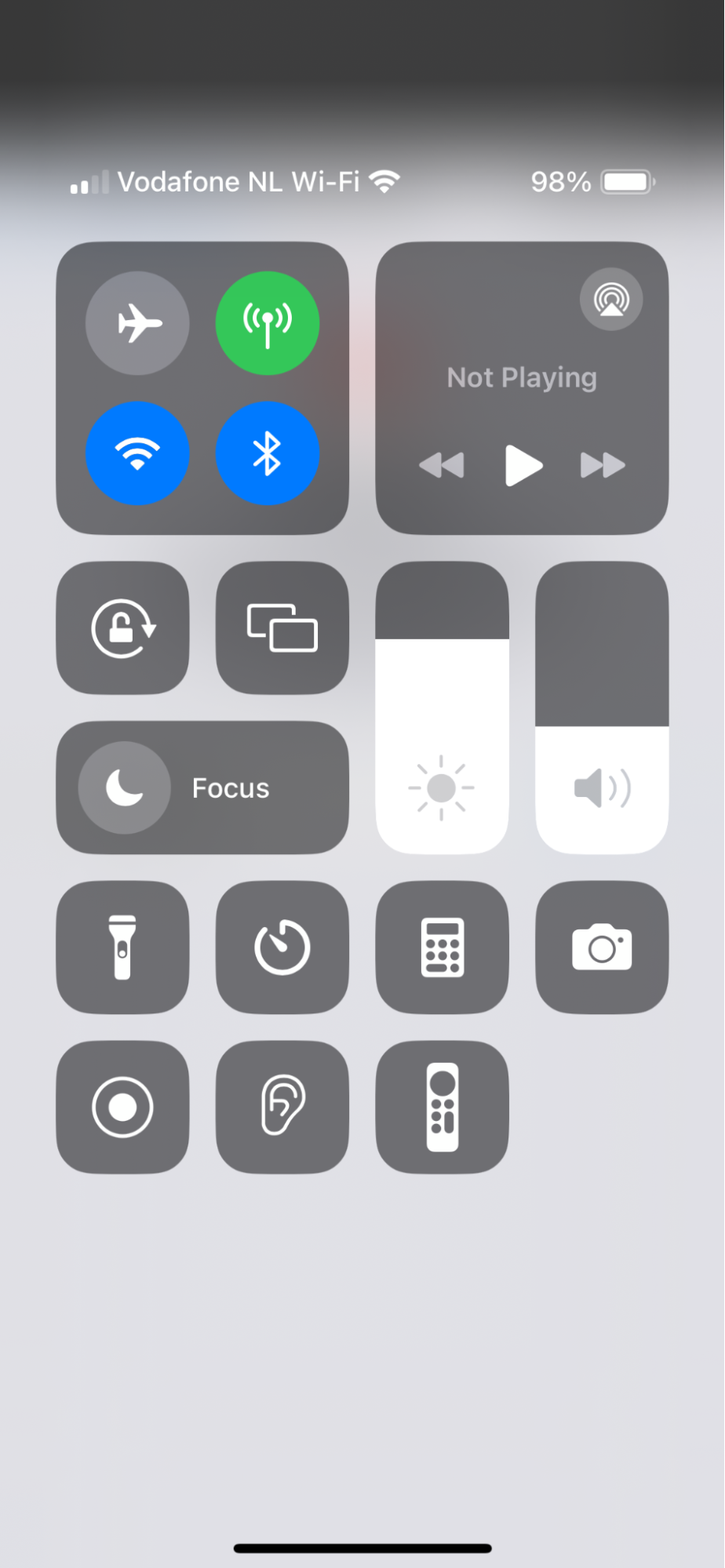Start playback with the play button

point(523,465)
